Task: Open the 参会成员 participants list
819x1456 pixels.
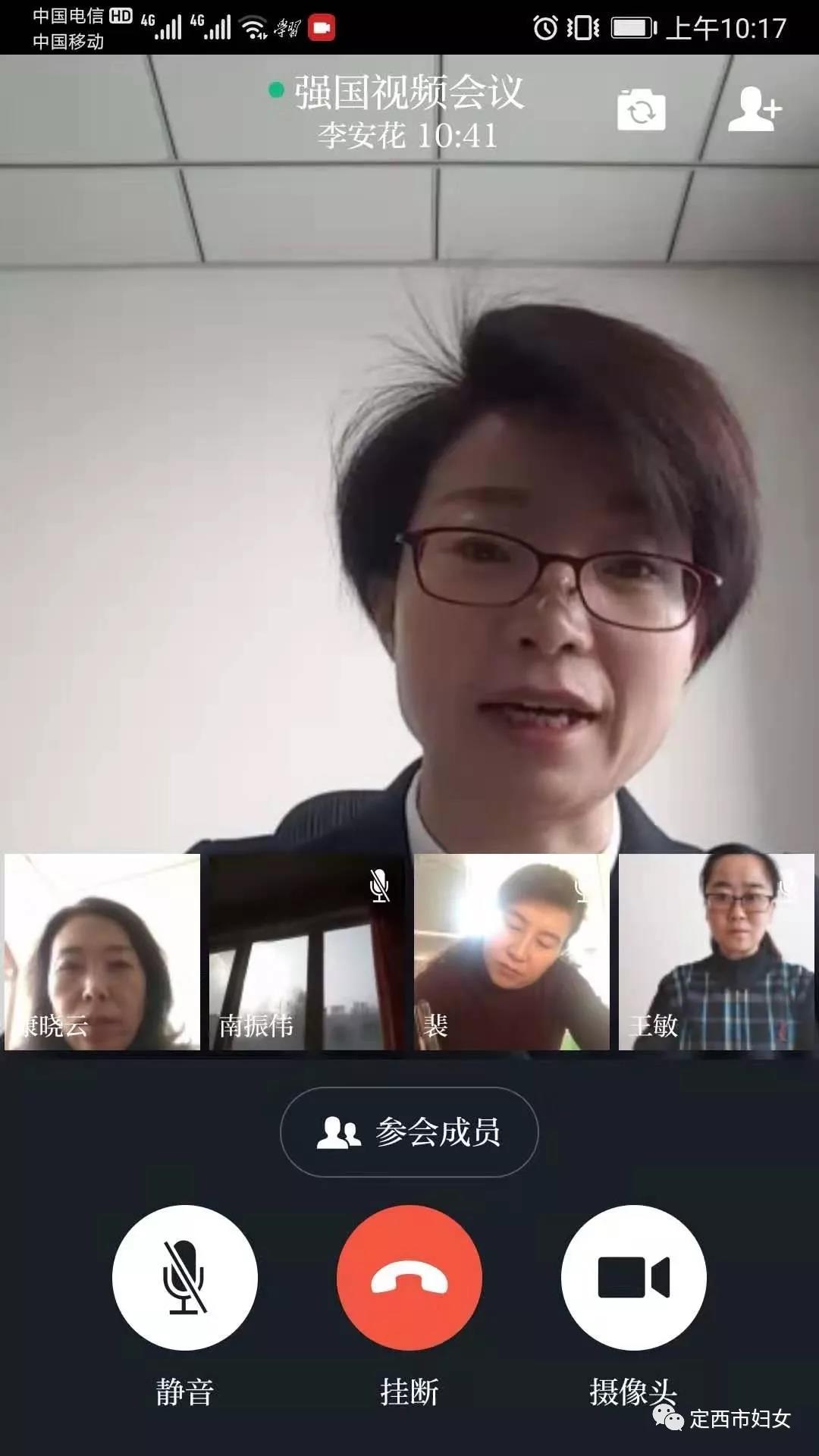Action: pos(409,1132)
